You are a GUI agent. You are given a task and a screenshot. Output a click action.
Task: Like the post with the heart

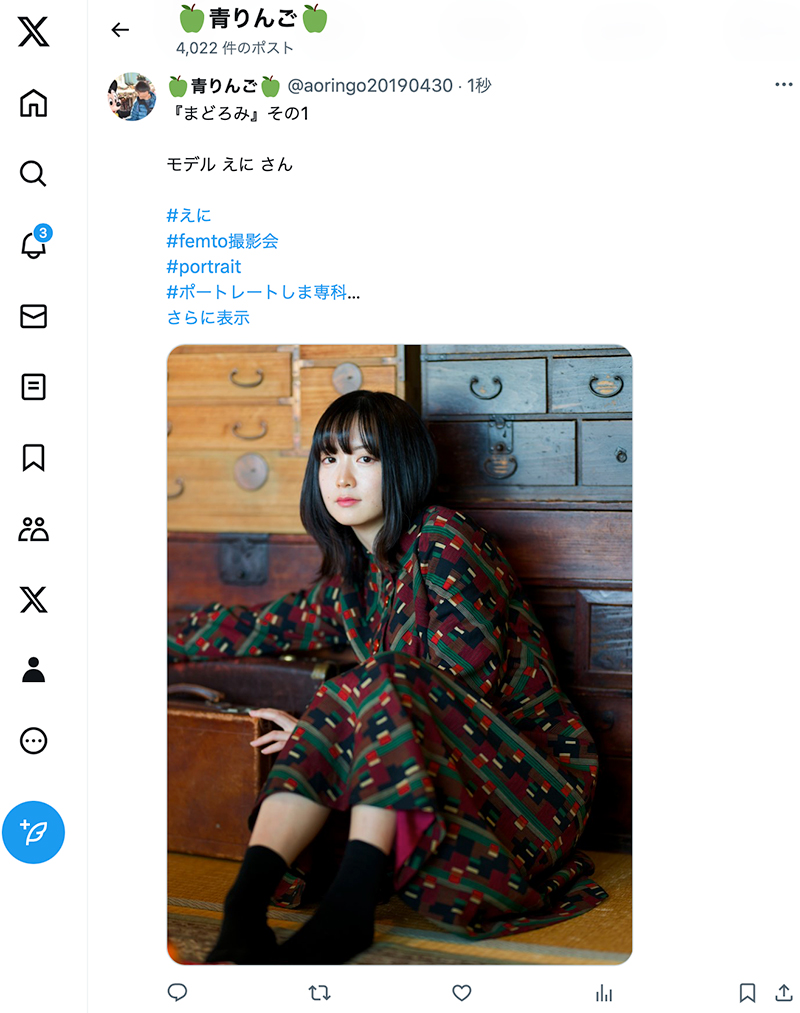click(461, 992)
